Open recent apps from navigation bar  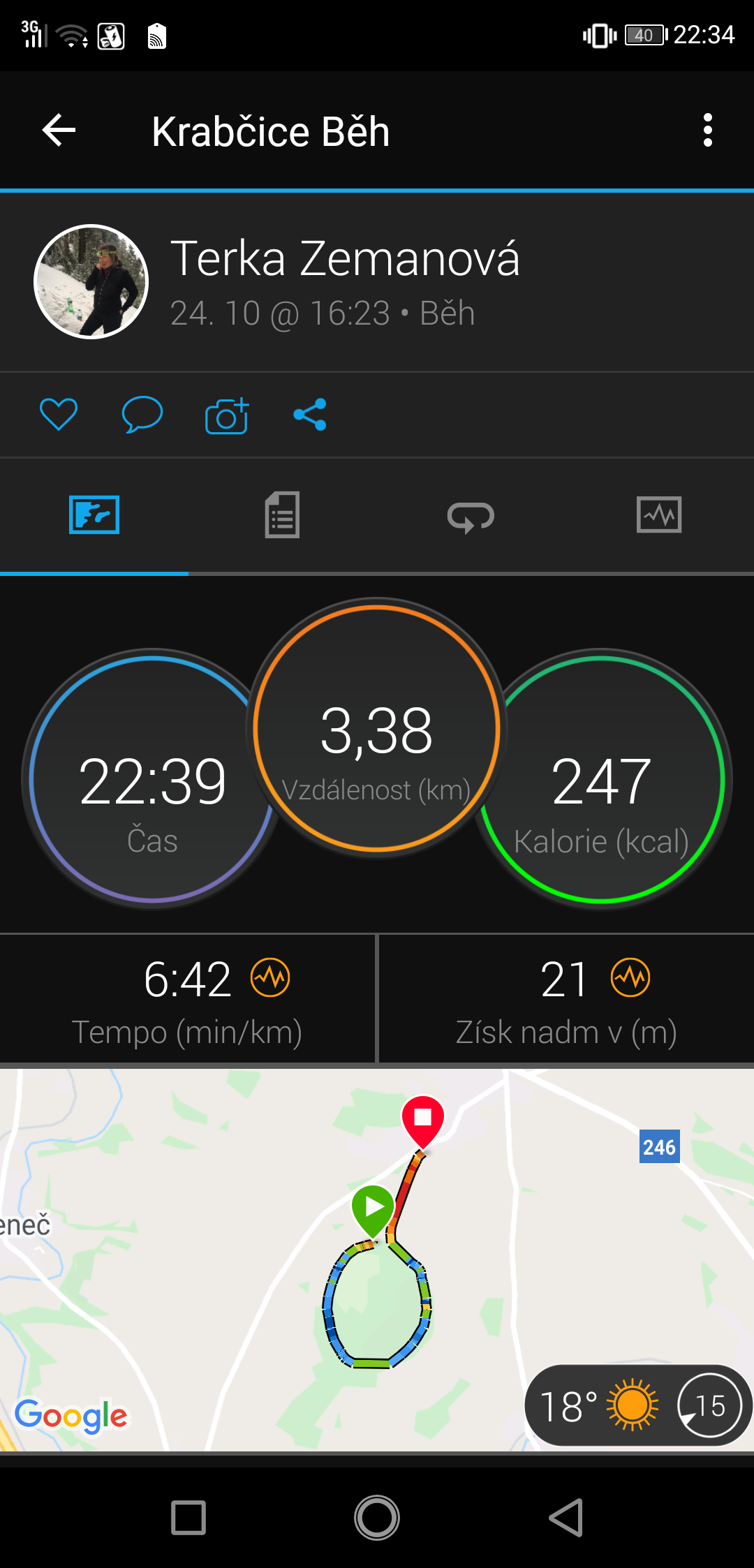(x=188, y=1518)
